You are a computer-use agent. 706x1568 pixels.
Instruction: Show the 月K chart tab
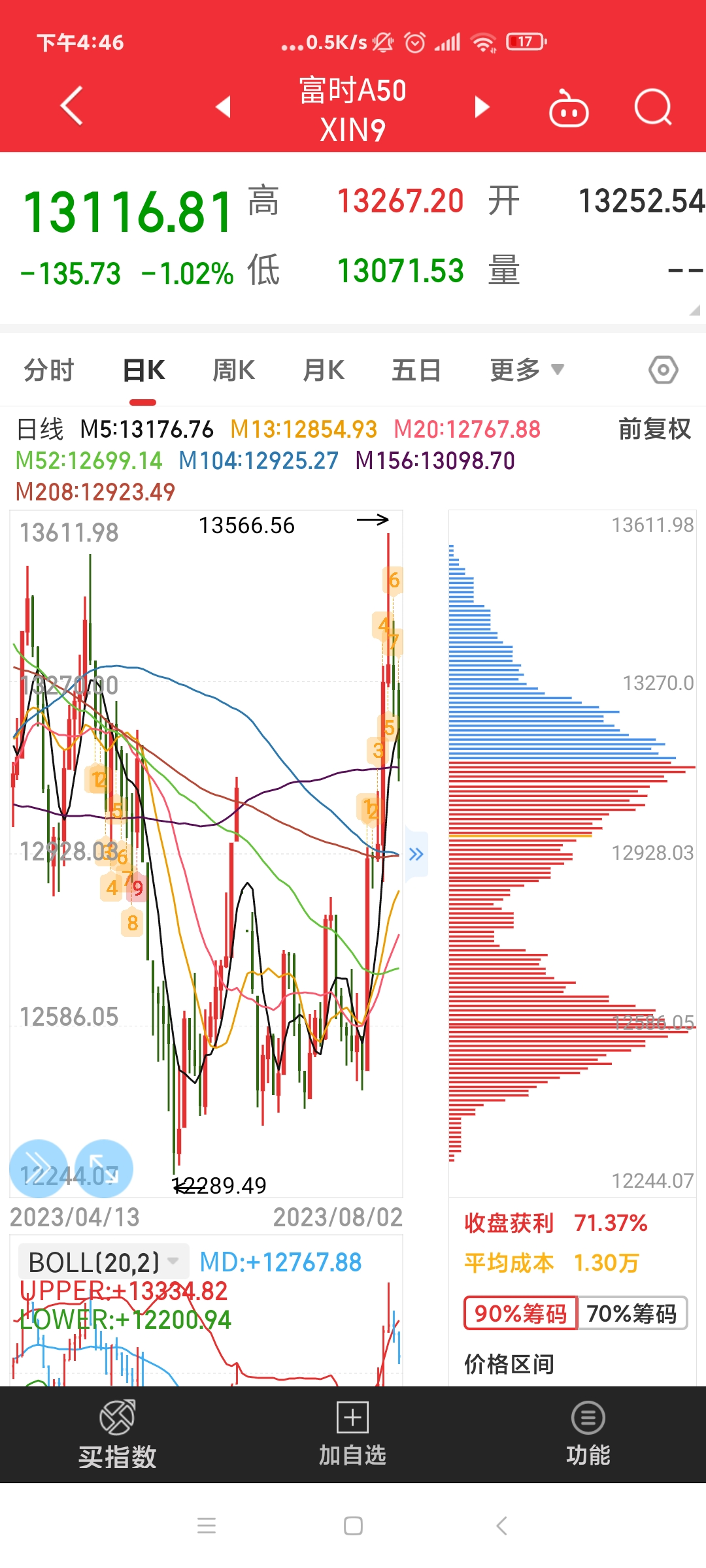click(323, 370)
